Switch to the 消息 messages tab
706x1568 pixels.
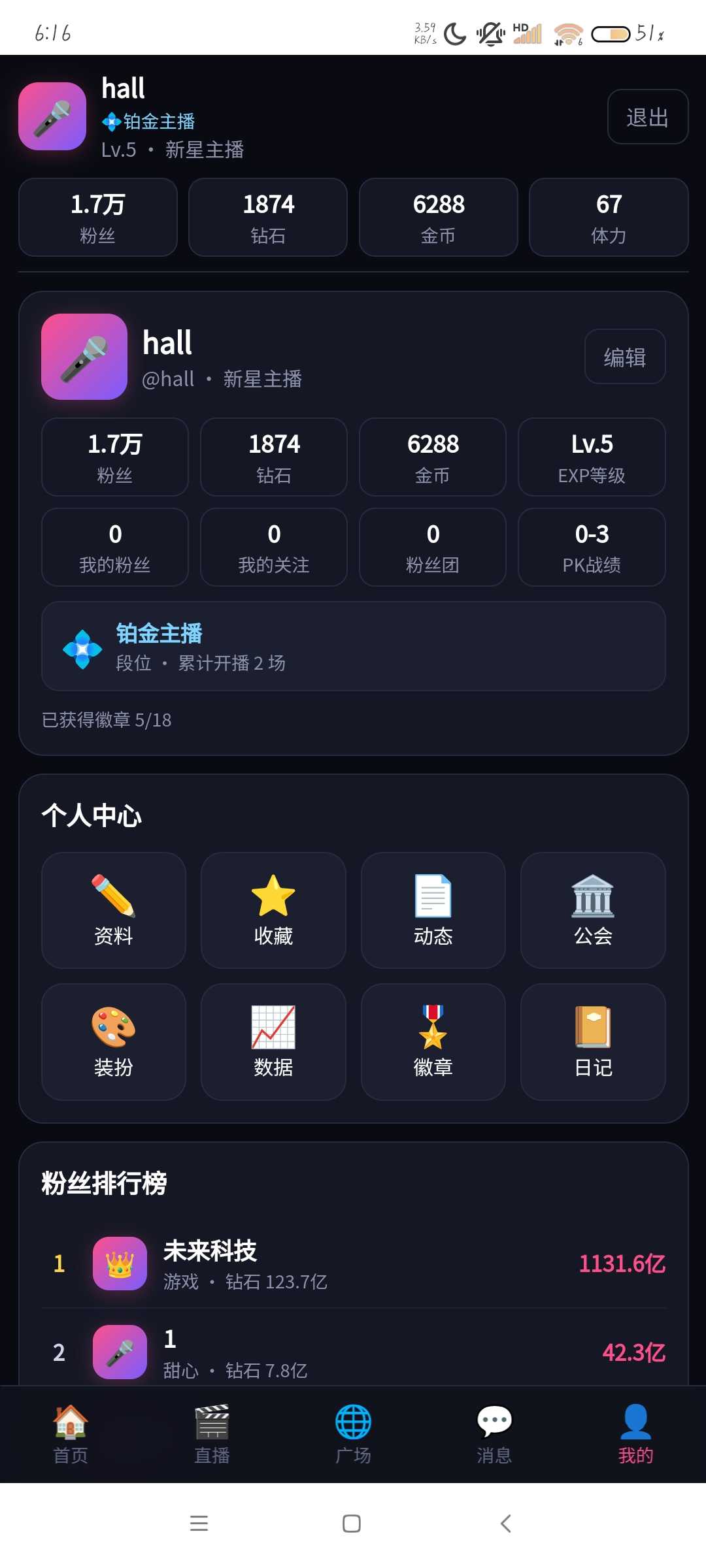point(494,1434)
